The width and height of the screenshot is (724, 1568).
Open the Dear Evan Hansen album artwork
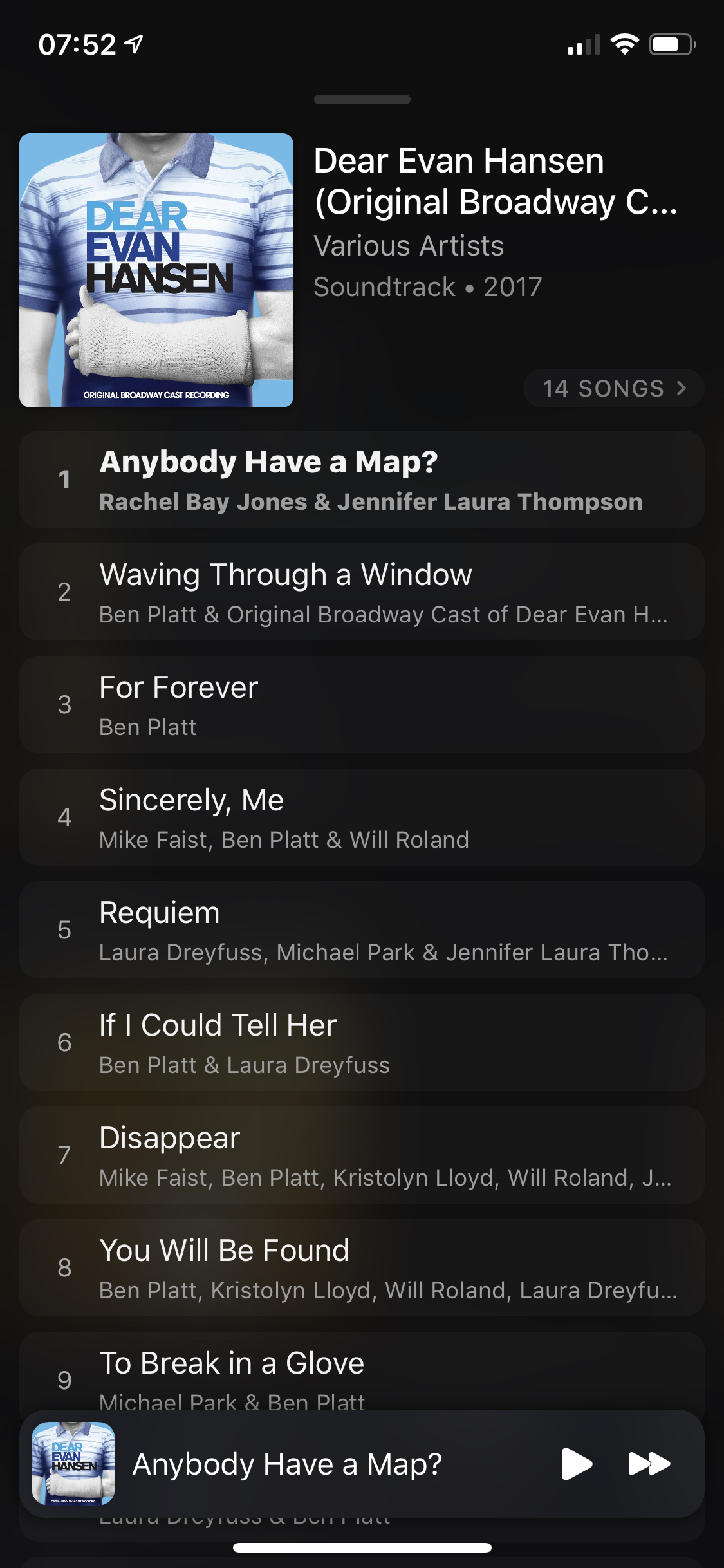(x=156, y=270)
